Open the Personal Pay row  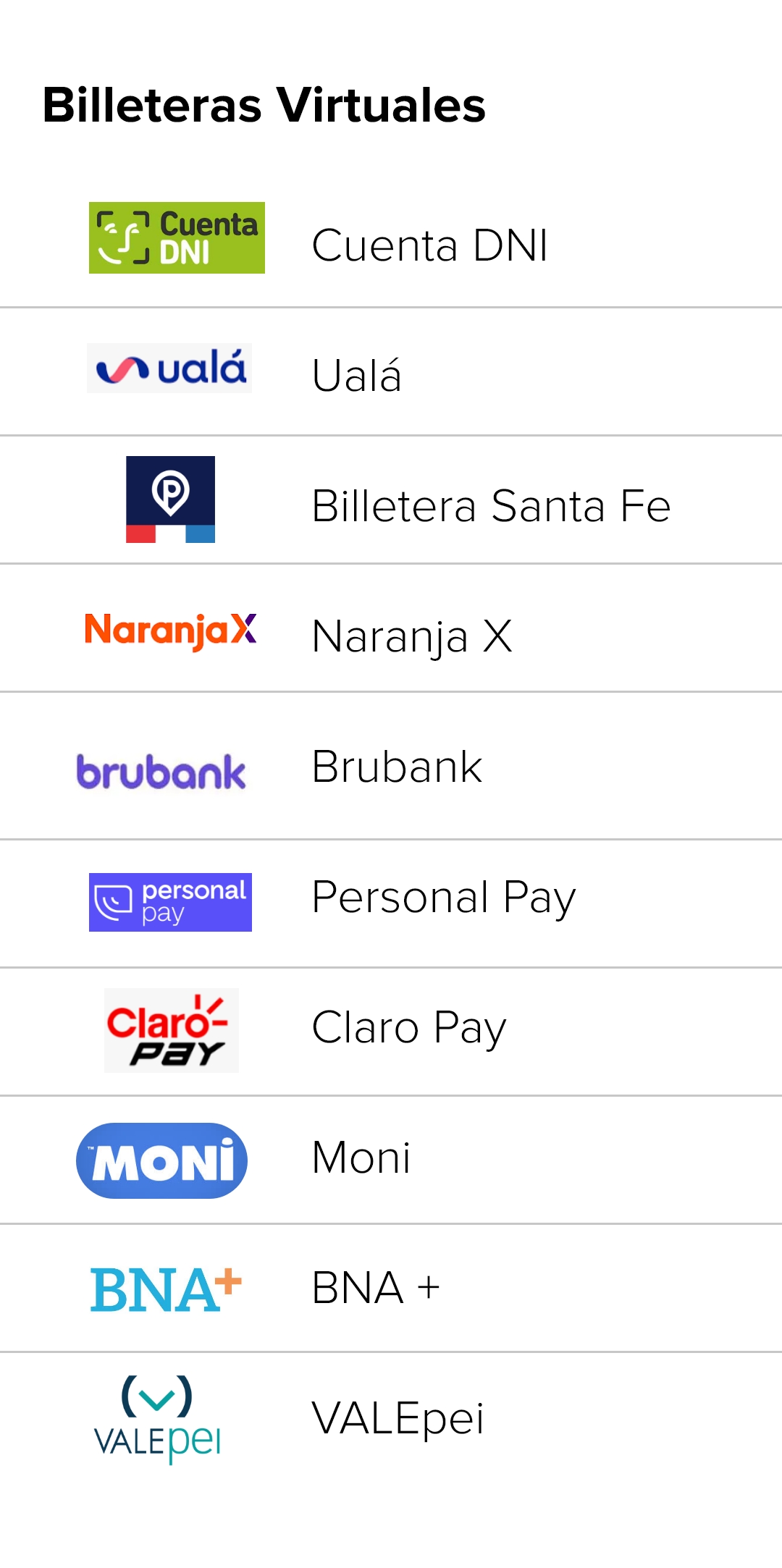click(x=391, y=903)
